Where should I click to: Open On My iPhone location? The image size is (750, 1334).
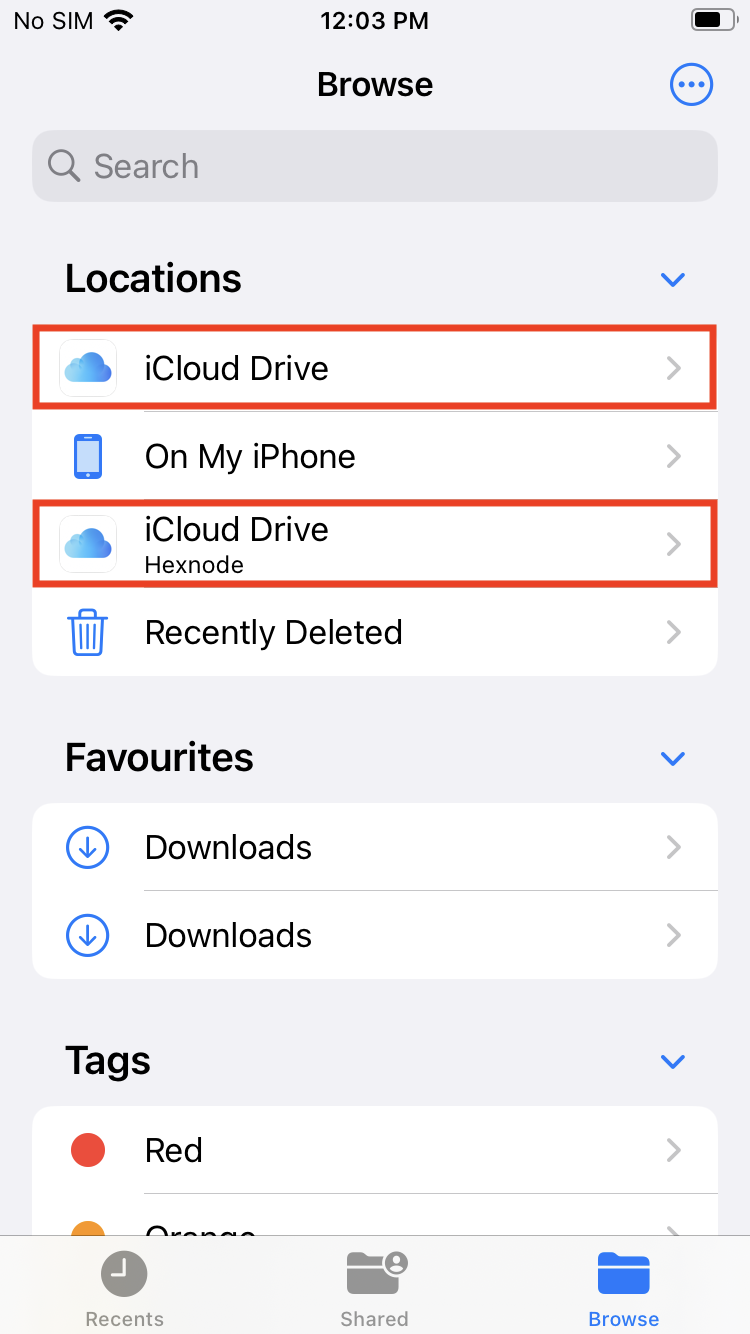coord(375,456)
